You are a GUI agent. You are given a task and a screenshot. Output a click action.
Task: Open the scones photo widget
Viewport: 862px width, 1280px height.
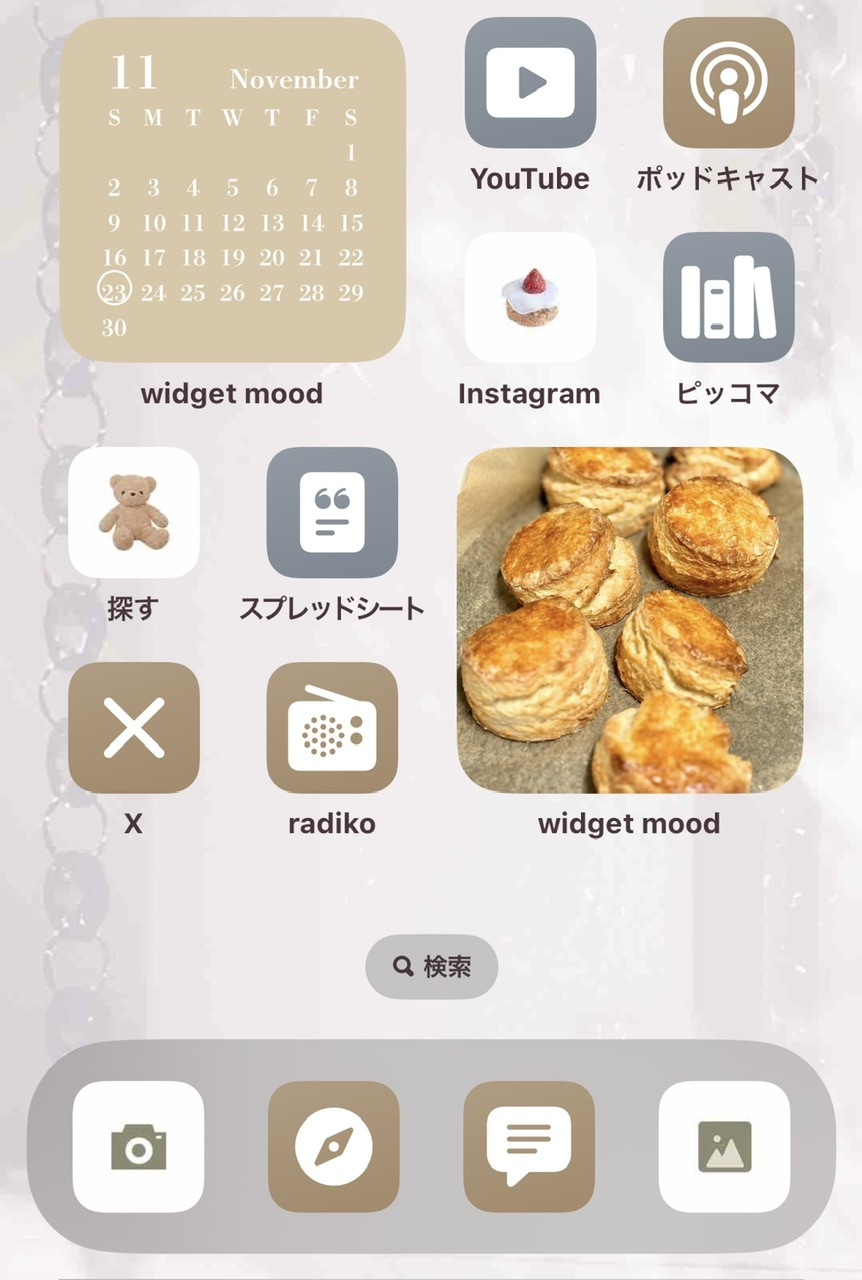[630, 620]
